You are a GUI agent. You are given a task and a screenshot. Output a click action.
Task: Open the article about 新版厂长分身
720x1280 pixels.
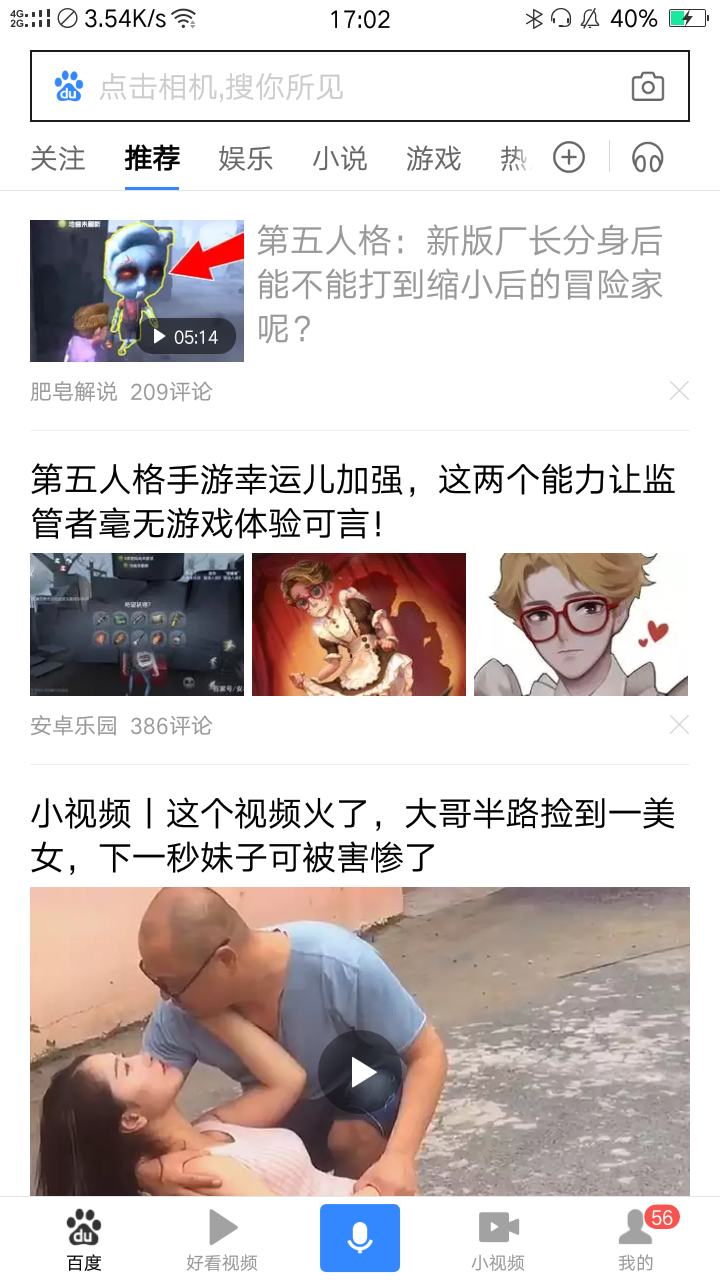(x=460, y=283)
